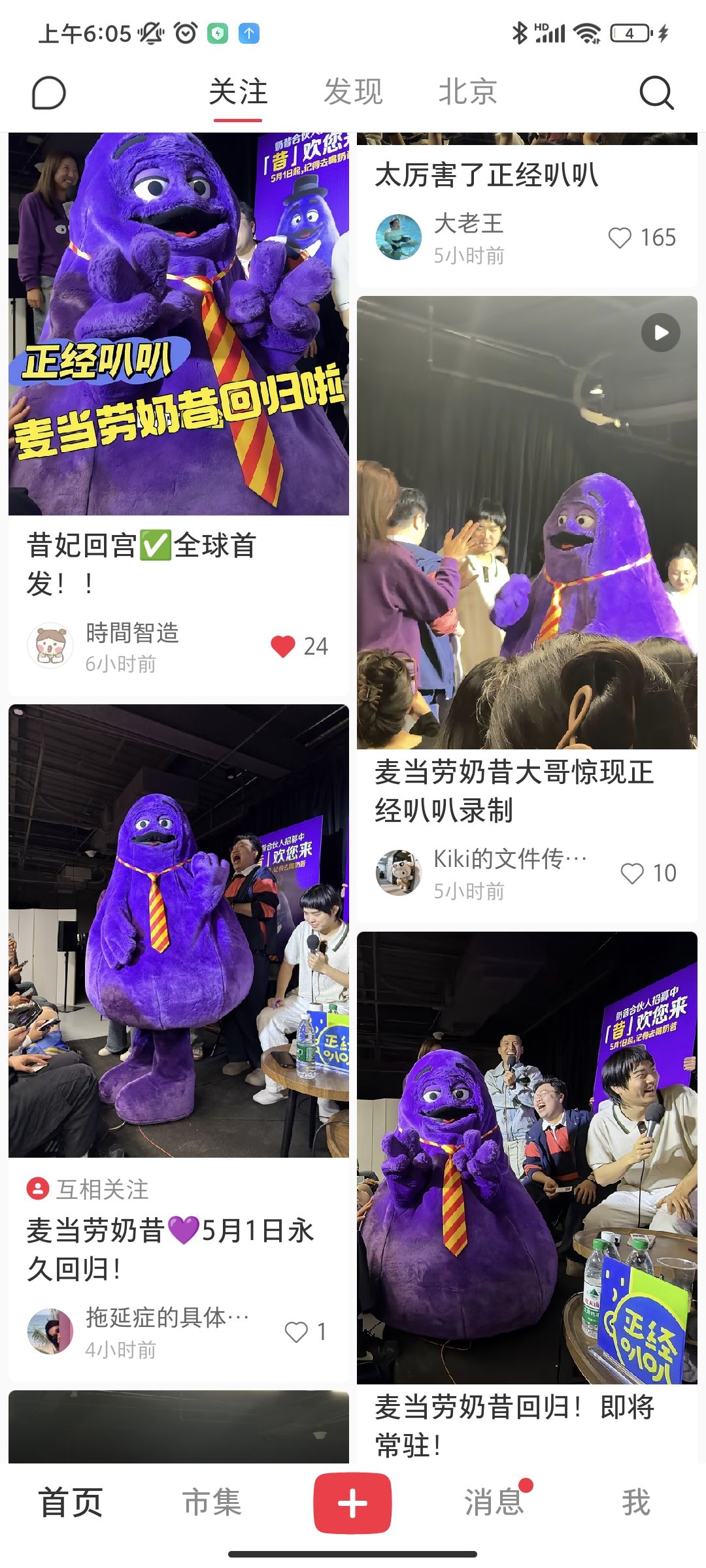This screenshot has height=1568, width=706.
Task: View 時間智造's profile avatar
Action: pos(50,646)
